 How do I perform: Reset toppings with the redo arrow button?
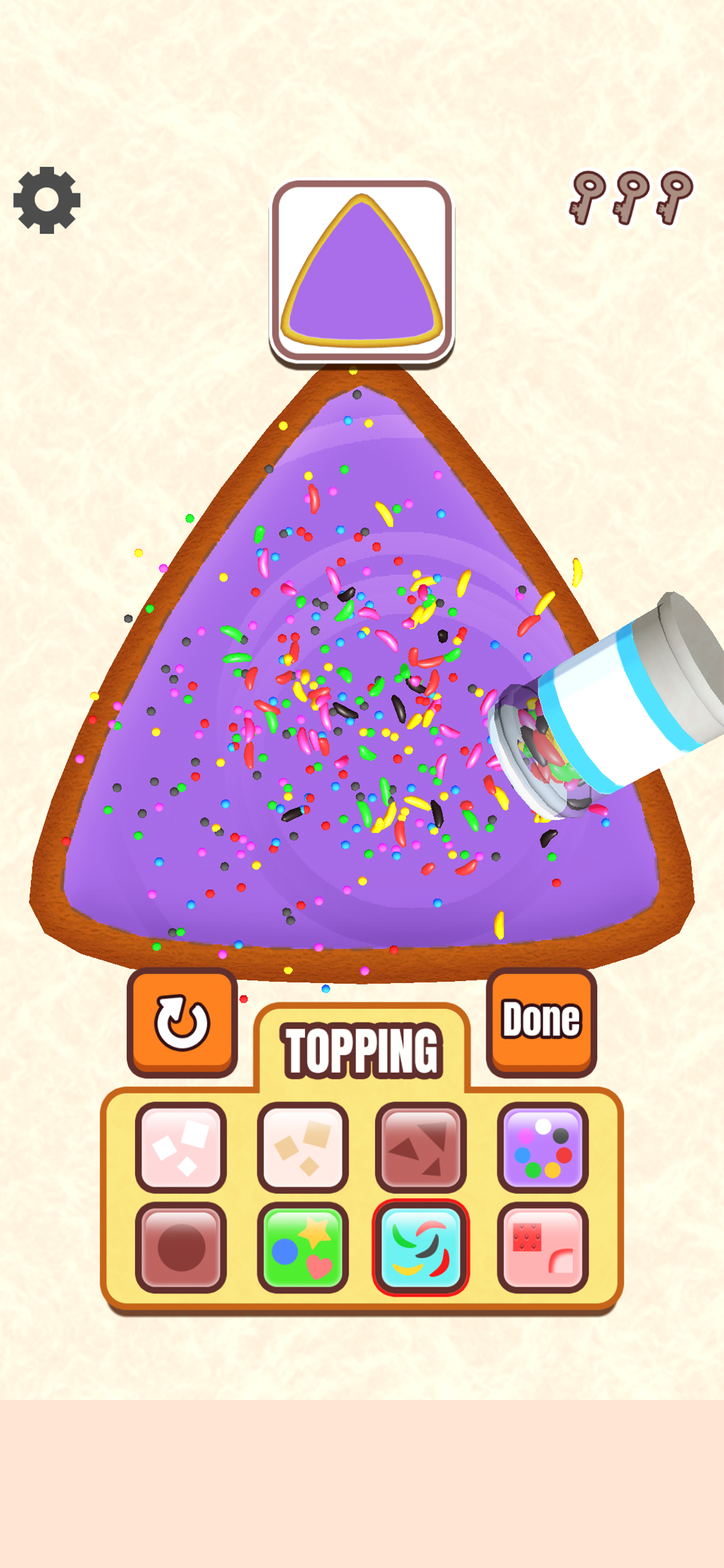pos(182,1022)
